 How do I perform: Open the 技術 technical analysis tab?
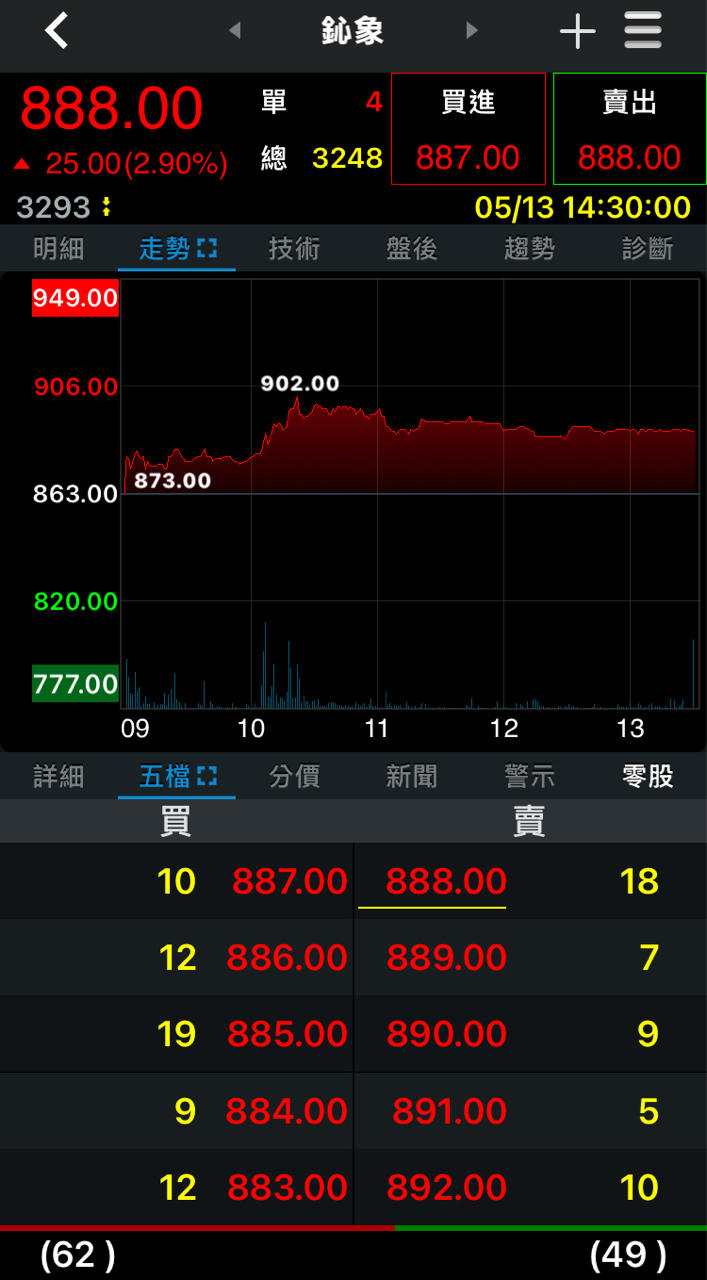(x=294, y=248)
